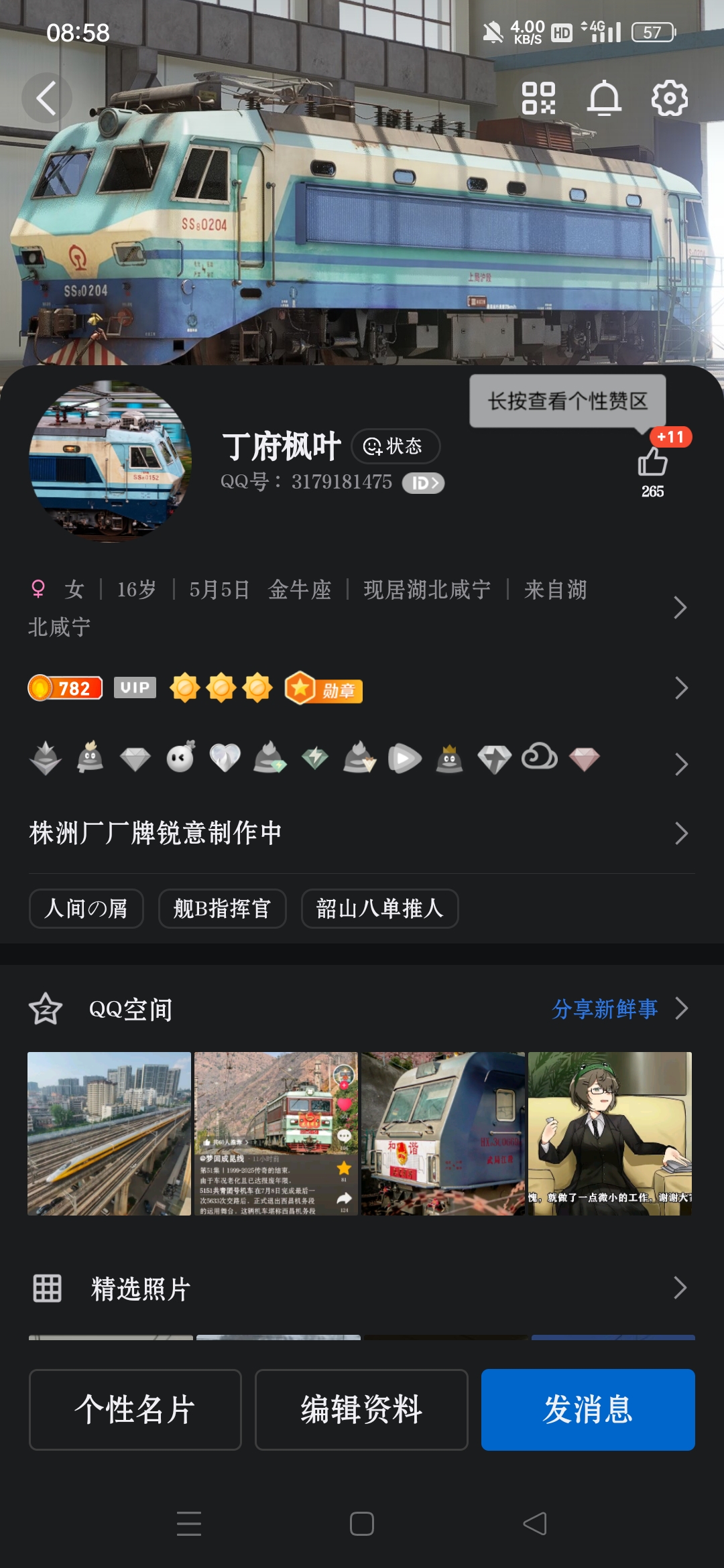This screenshot has width=724, height=1568.
Task: Tap the 人间の屑 tag
Action: [86, 909]
